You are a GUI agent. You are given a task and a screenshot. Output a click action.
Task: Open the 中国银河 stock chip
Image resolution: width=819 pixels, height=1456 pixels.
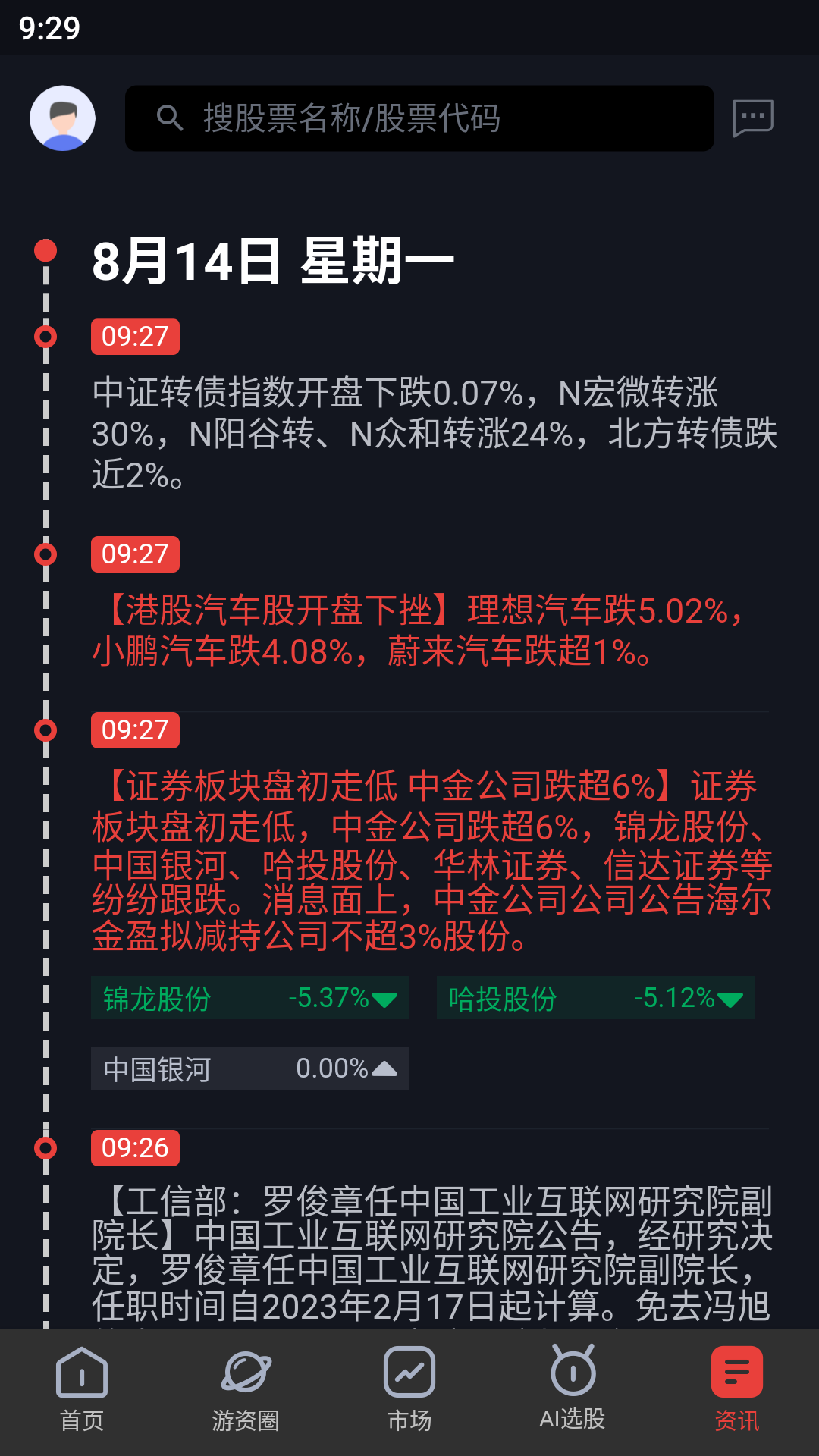tap(250, 1069)
